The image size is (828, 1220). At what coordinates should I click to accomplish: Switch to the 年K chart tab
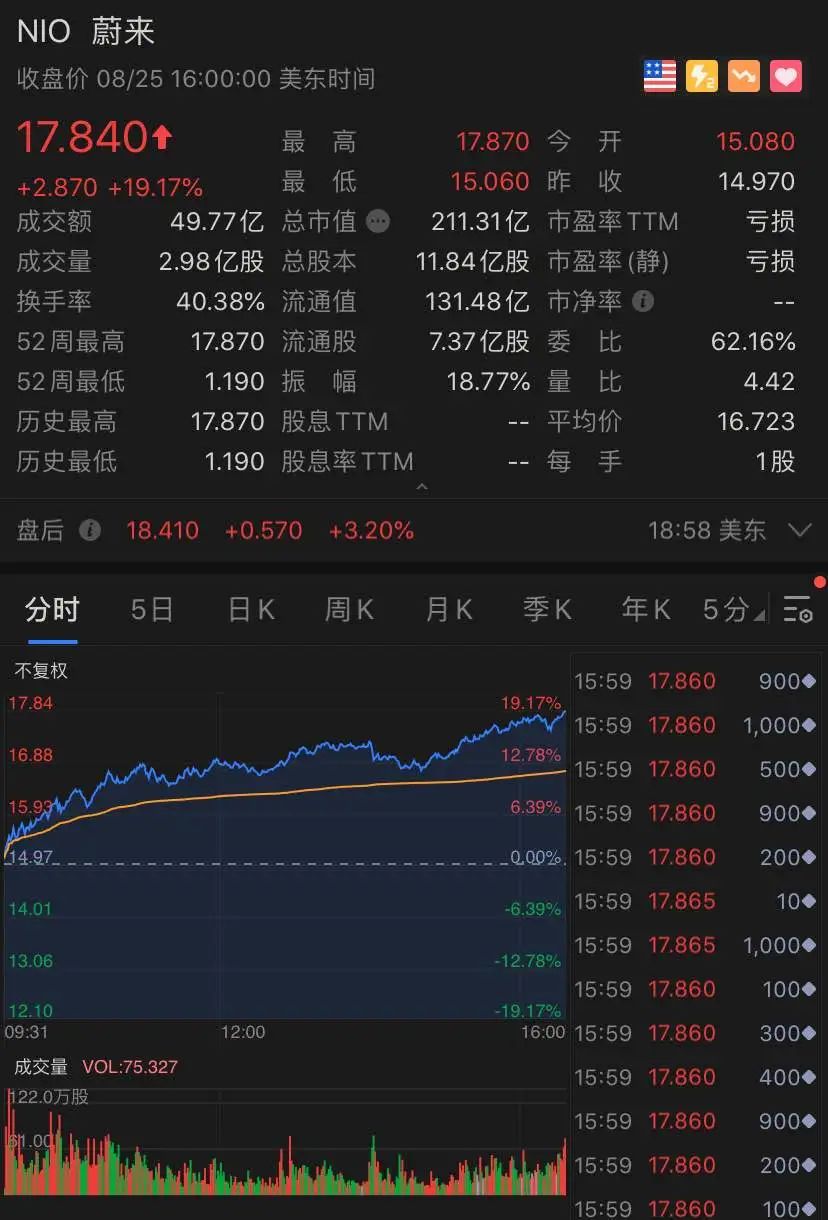click(x=645, y=609)
